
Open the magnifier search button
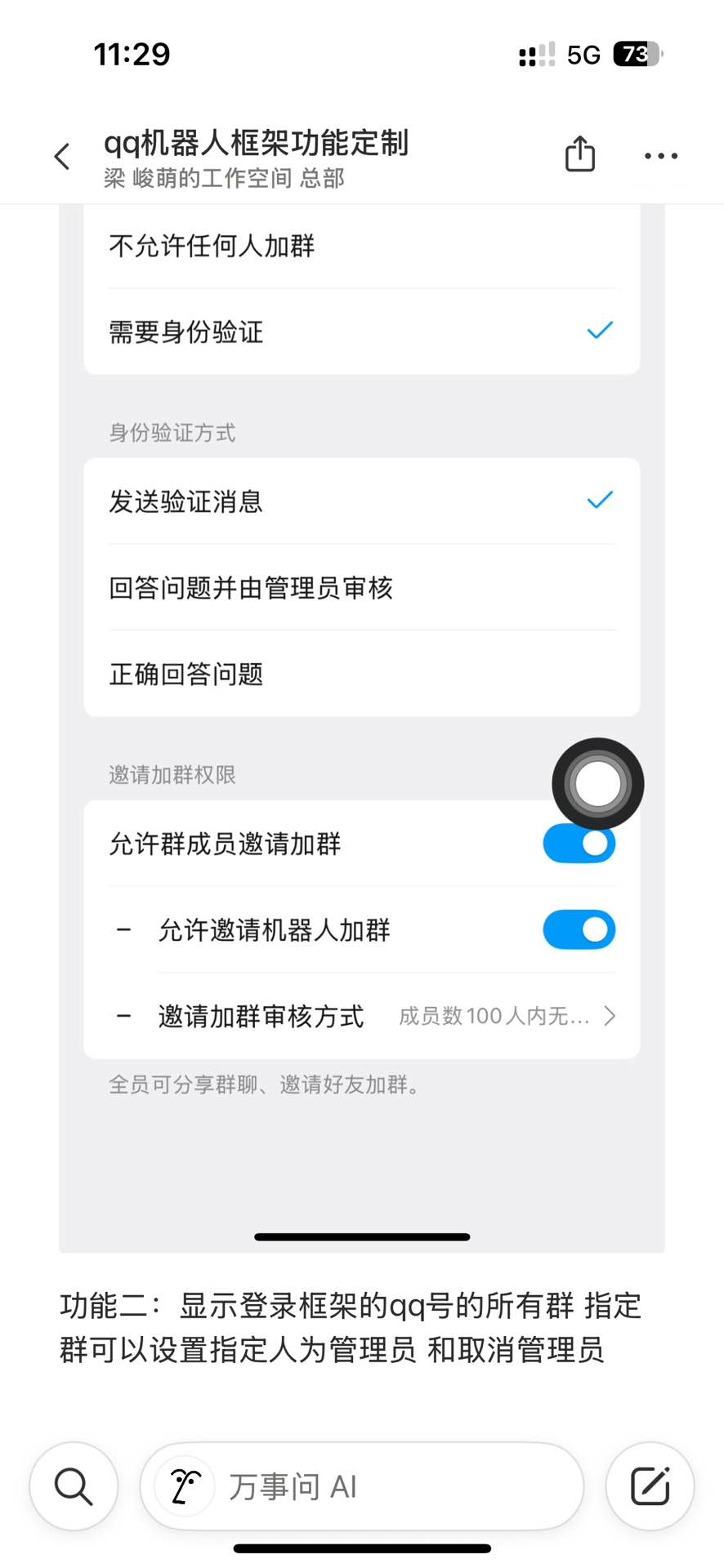pos(74,1486)
